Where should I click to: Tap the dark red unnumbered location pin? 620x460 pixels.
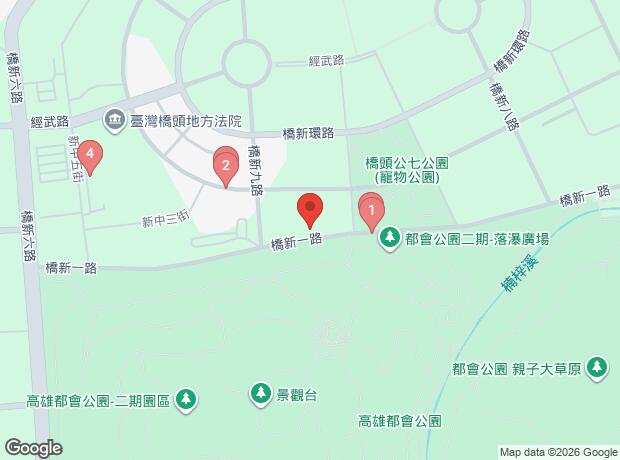pos(310,211)
